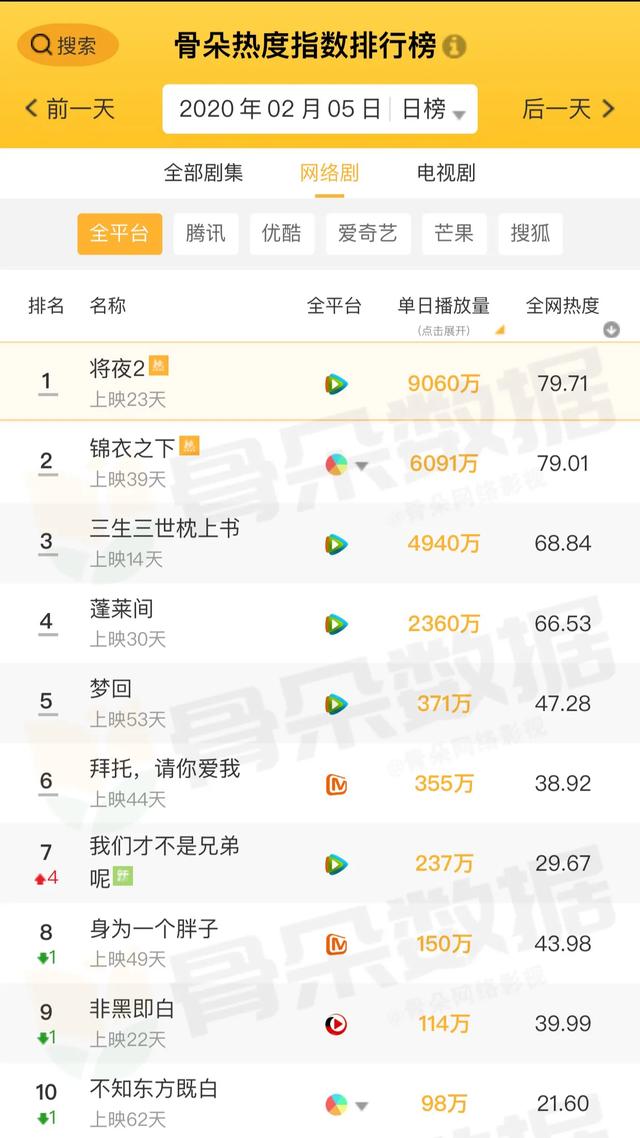Open the 拜托，请你爱我 row
This screenshot has height=1138, width=640.
320,782
